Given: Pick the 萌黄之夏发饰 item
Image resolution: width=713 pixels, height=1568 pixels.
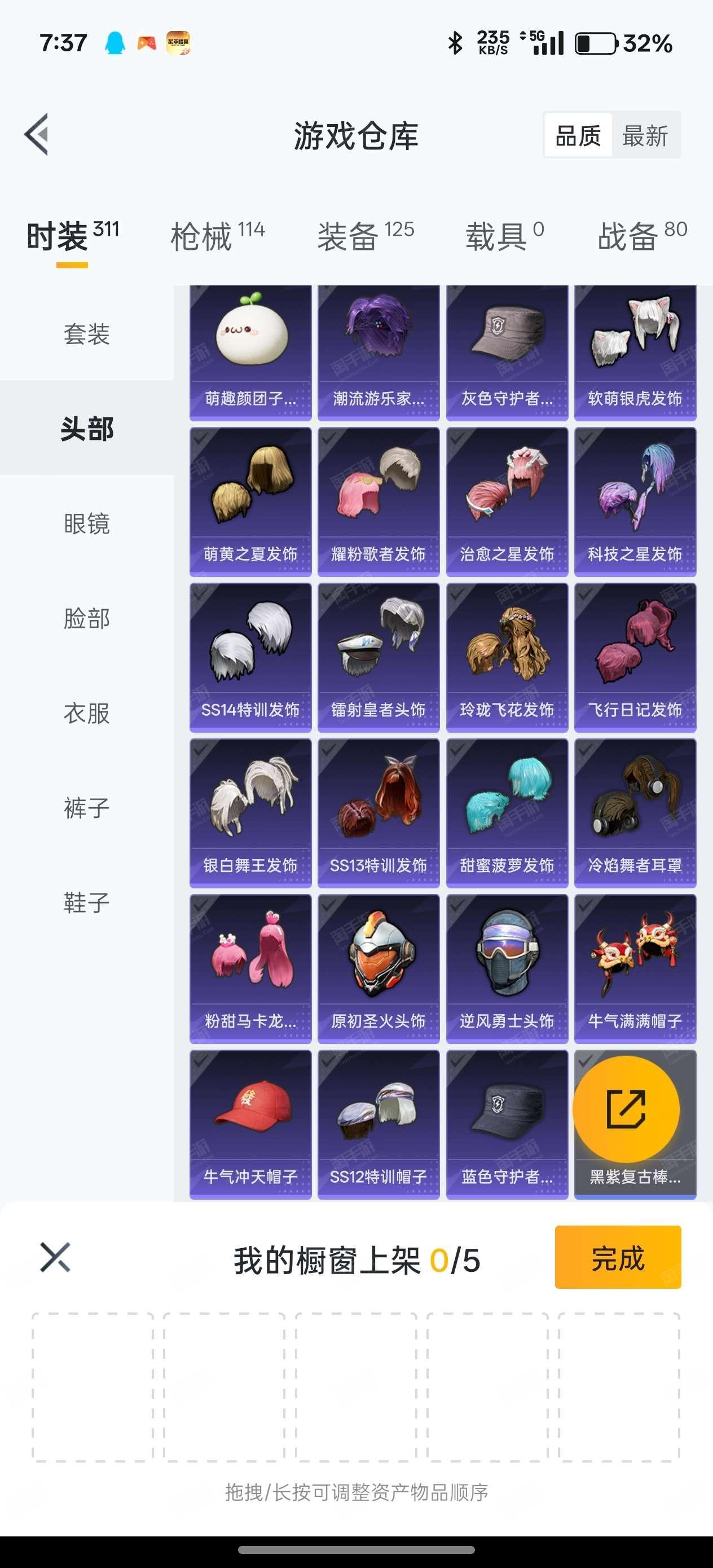Looking at the screenshot, I should [x=250, y=501].
